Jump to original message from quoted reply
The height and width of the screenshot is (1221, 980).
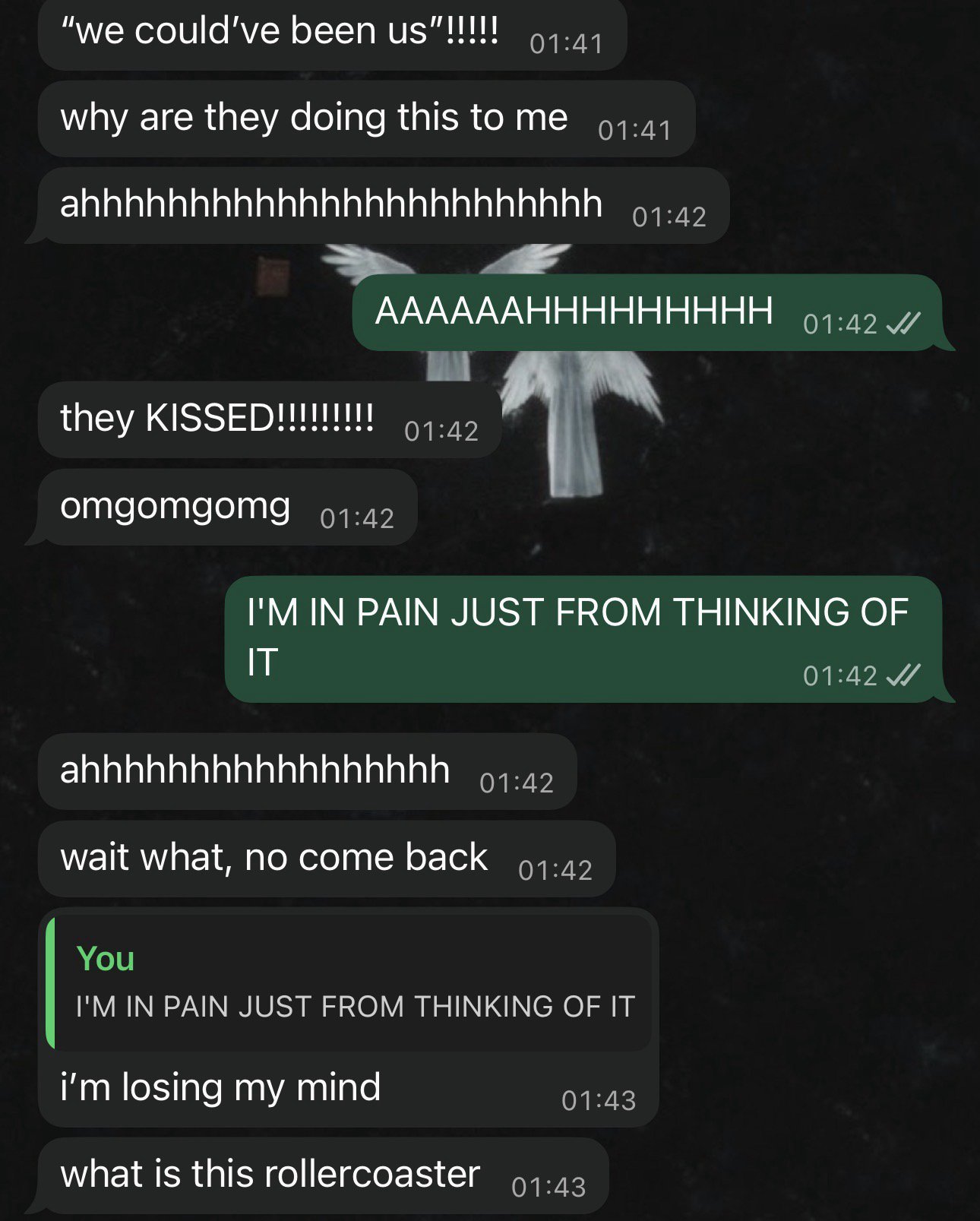349,982
